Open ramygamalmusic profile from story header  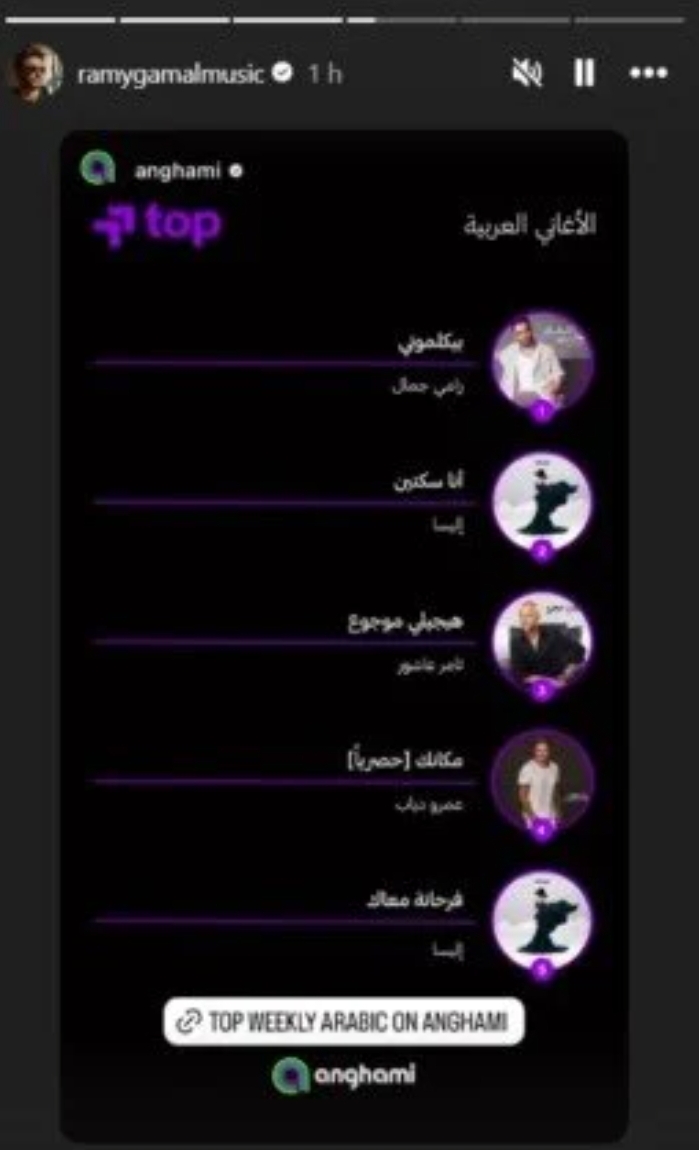coord(170,74)
